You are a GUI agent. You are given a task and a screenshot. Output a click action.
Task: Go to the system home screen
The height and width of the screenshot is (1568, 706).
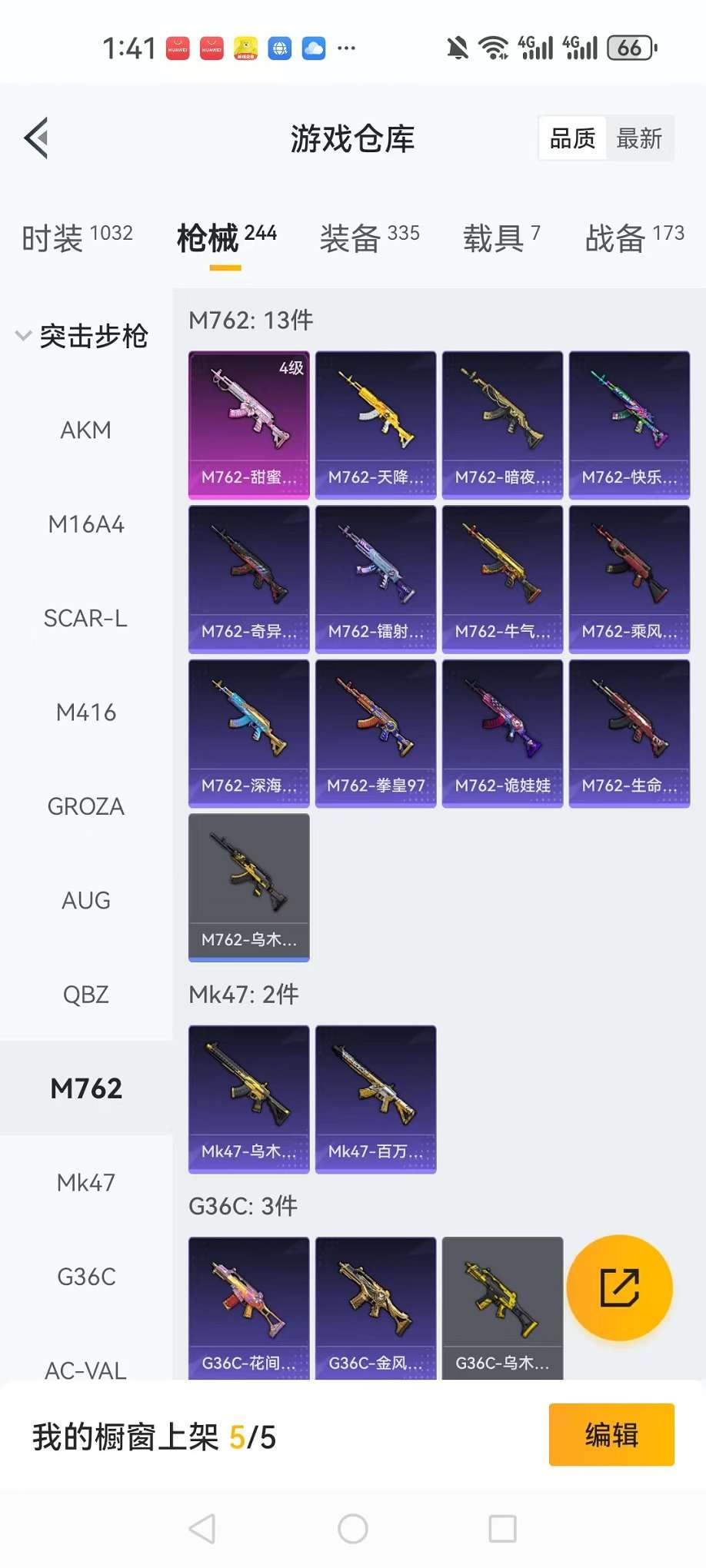coord(352,1528)
